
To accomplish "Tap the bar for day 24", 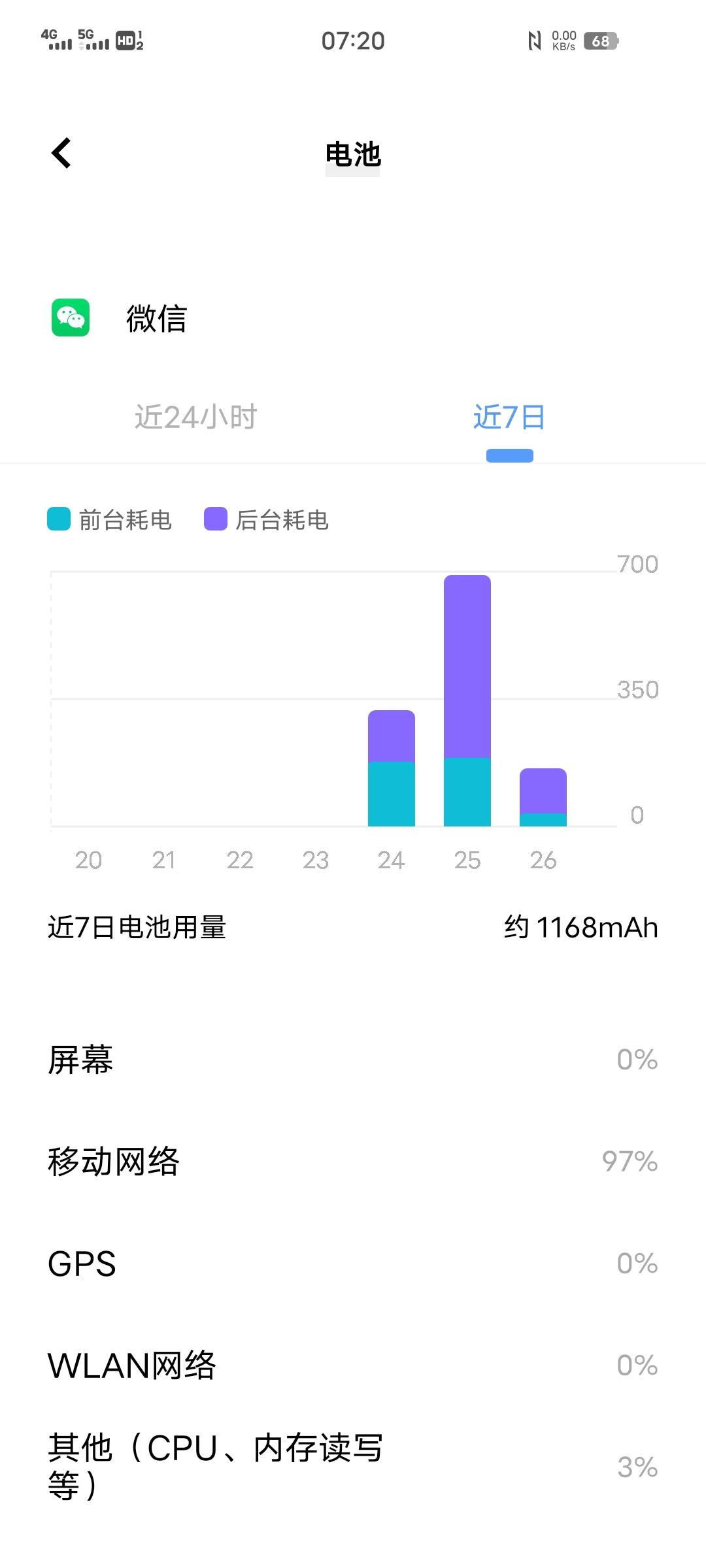I will click(392, 768).
